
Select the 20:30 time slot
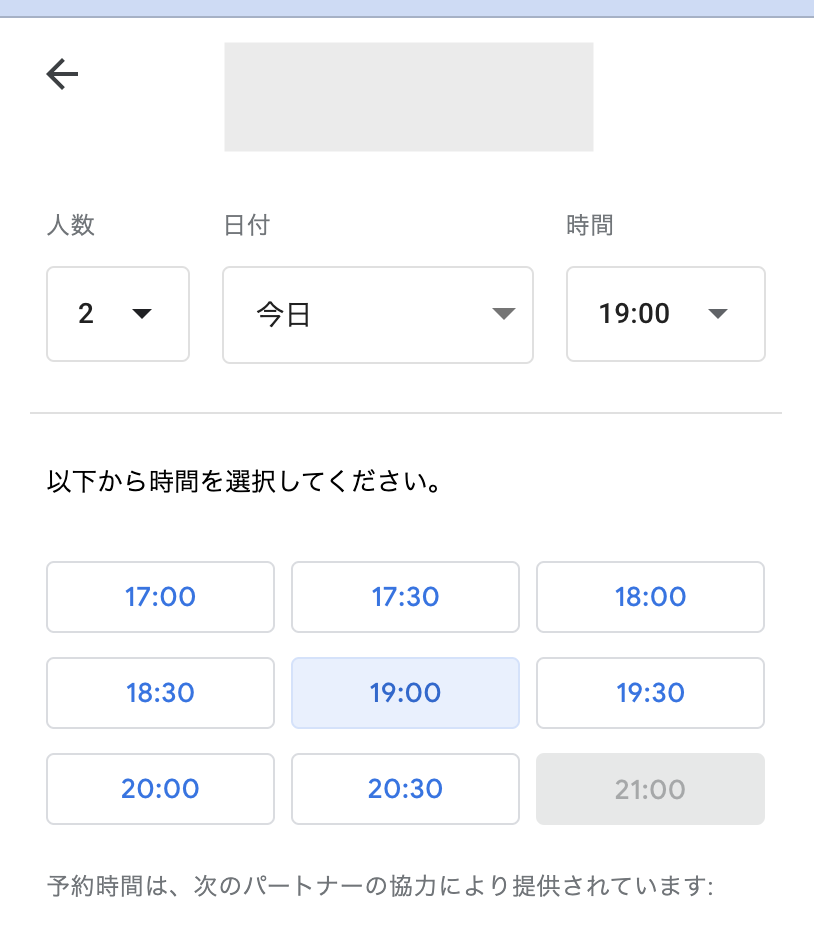tap(405, 789)
